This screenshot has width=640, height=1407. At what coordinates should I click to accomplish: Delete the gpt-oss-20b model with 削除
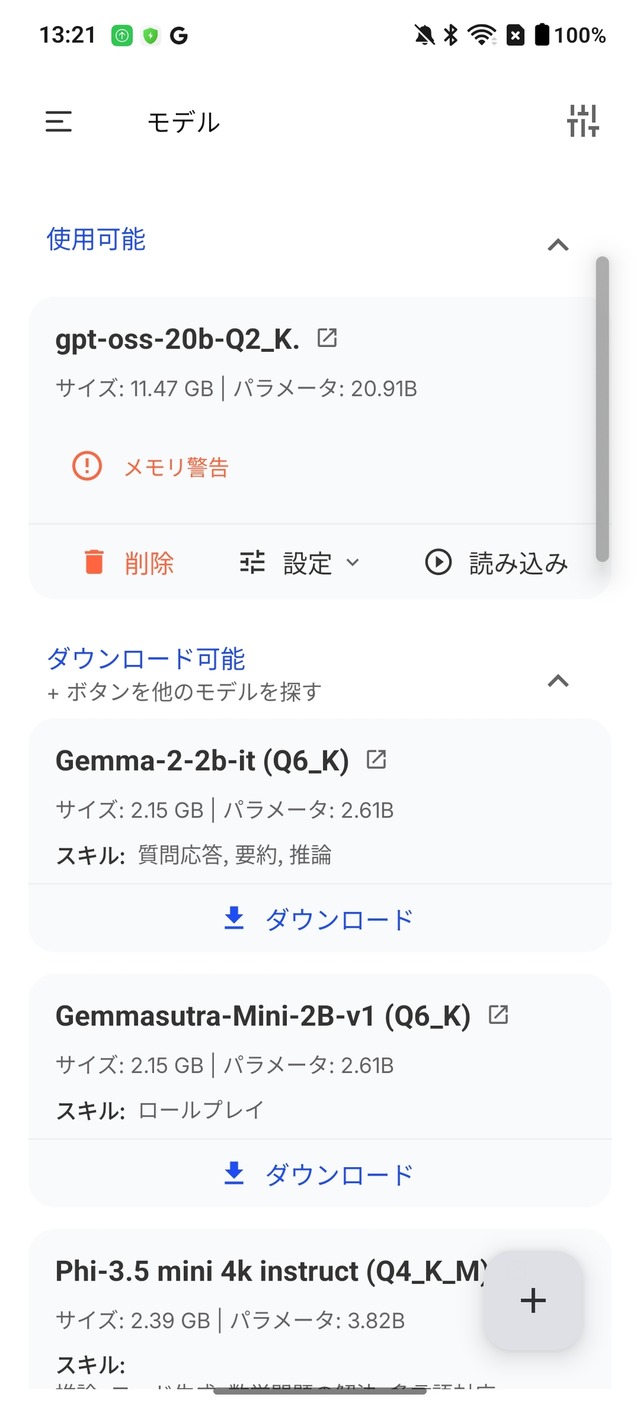[128, 562]
